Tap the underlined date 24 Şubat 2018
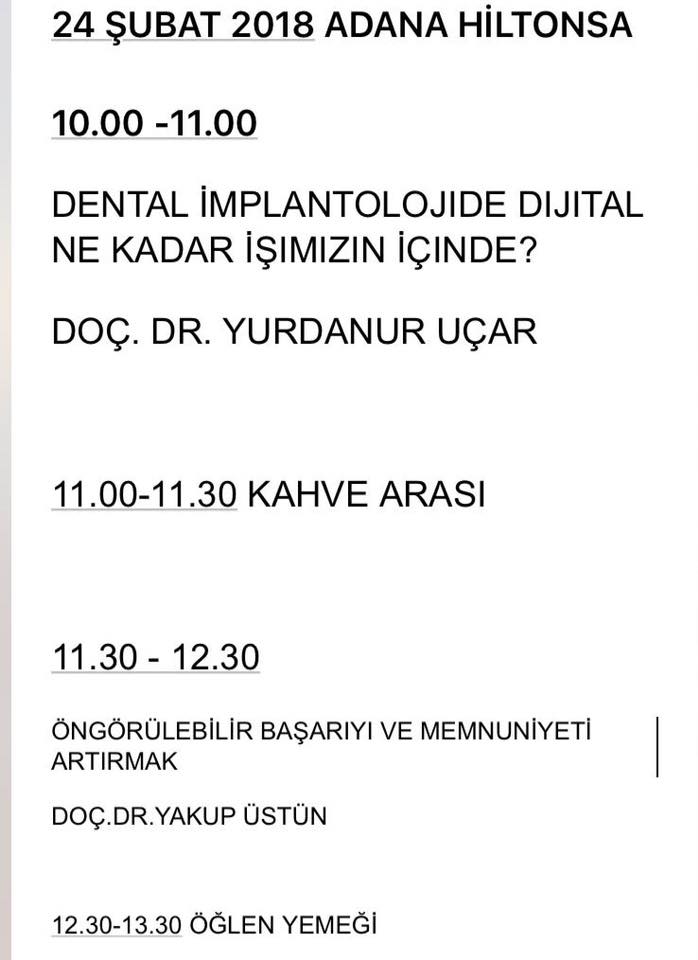 [x=183, y=26]
